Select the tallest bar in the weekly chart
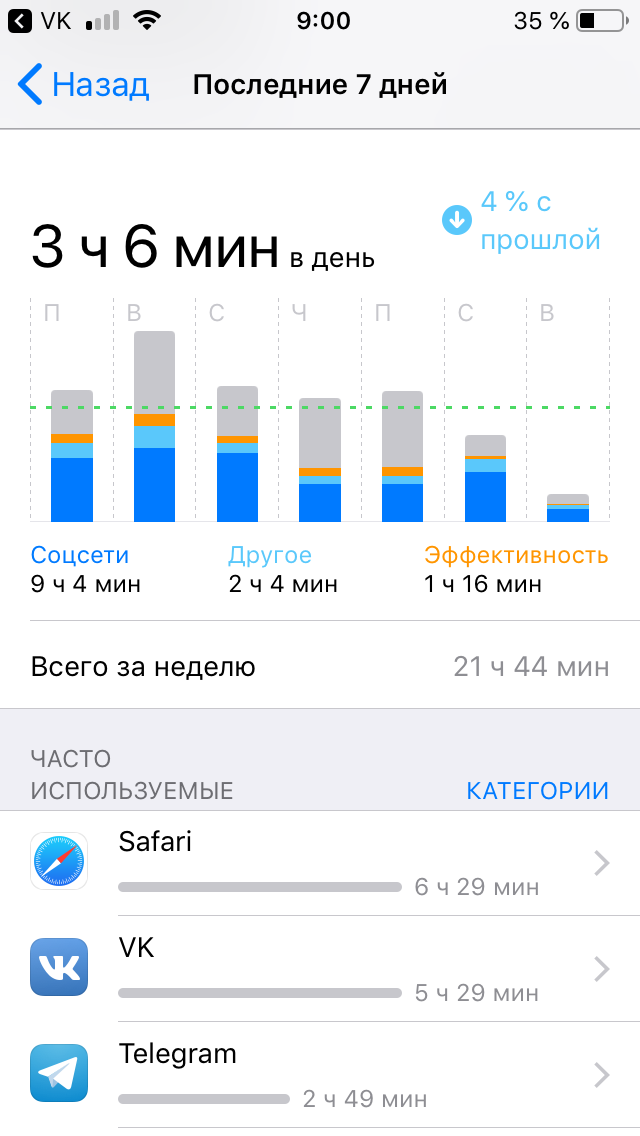This screenshot has width=640, height=1136. tap(154, 426)
